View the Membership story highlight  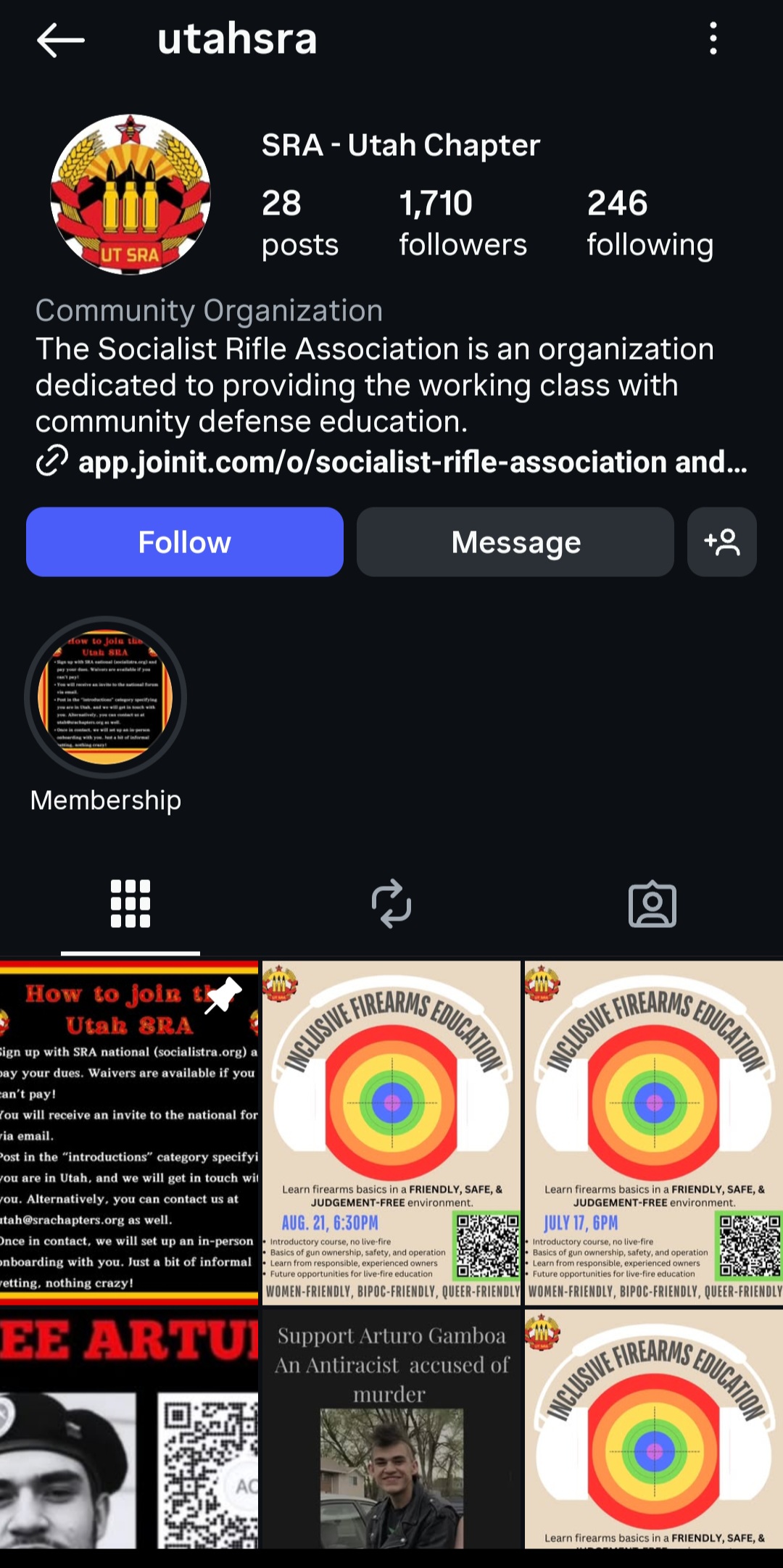(x=106, y=697)
